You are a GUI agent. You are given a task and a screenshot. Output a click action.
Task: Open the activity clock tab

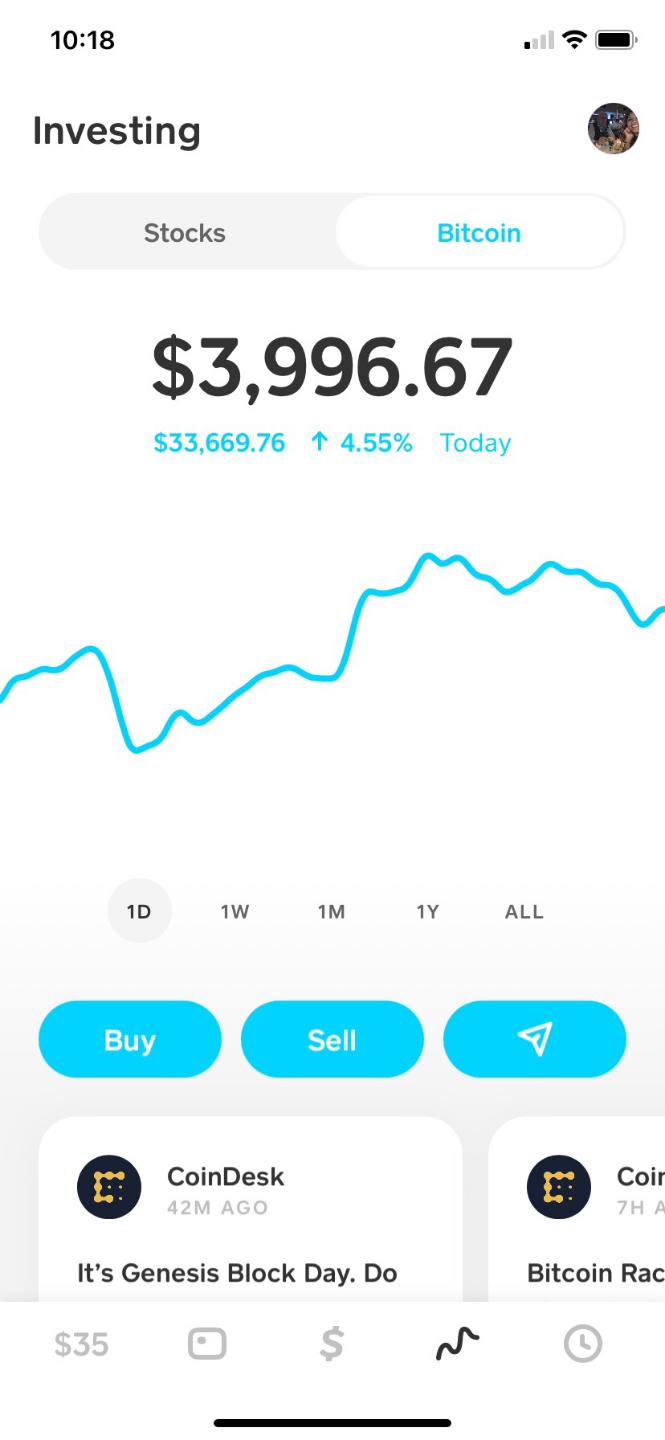point(583,1344)
